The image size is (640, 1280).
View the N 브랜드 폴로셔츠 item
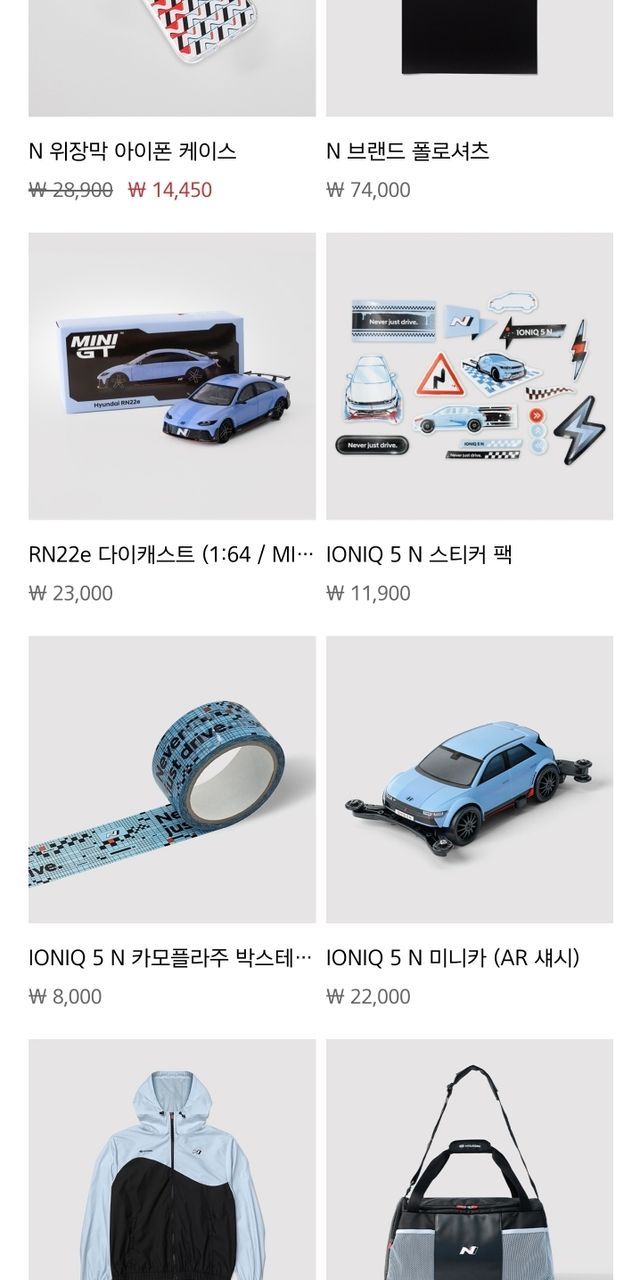469,58
